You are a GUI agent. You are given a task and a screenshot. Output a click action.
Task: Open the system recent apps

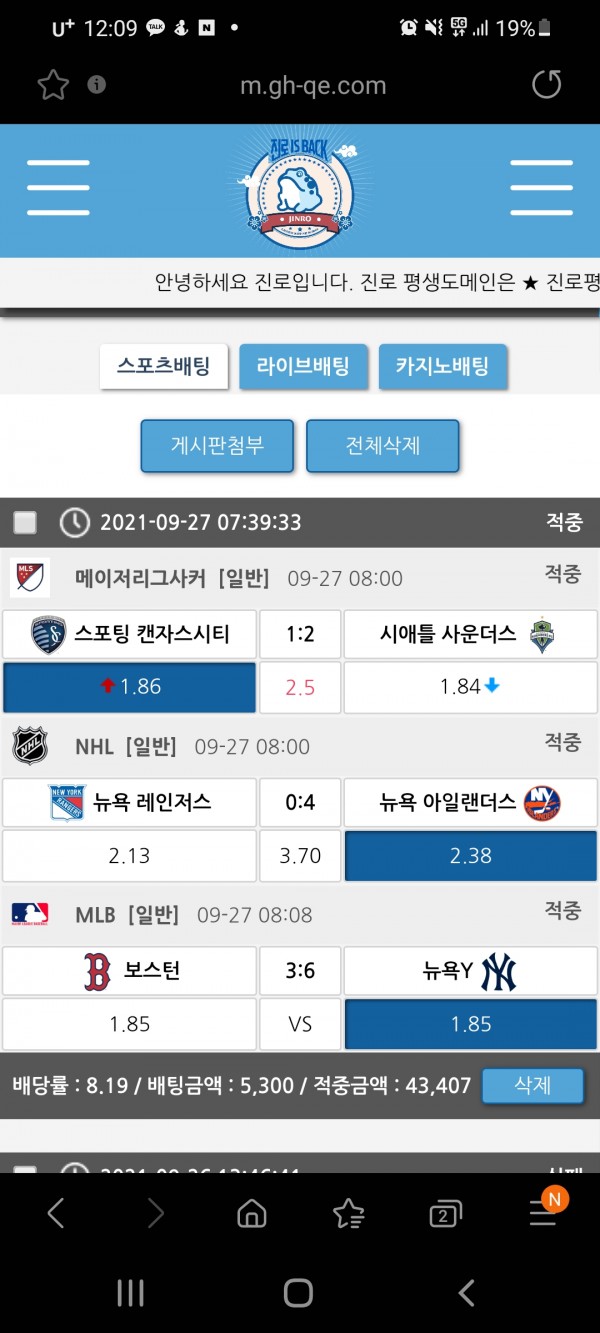[131, 1293]
